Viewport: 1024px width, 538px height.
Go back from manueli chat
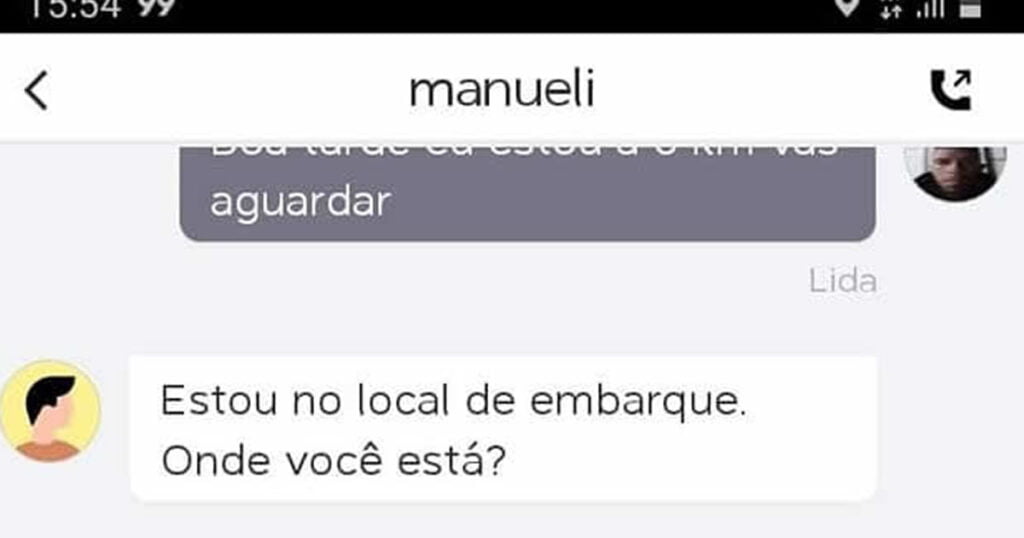(36, 91)
